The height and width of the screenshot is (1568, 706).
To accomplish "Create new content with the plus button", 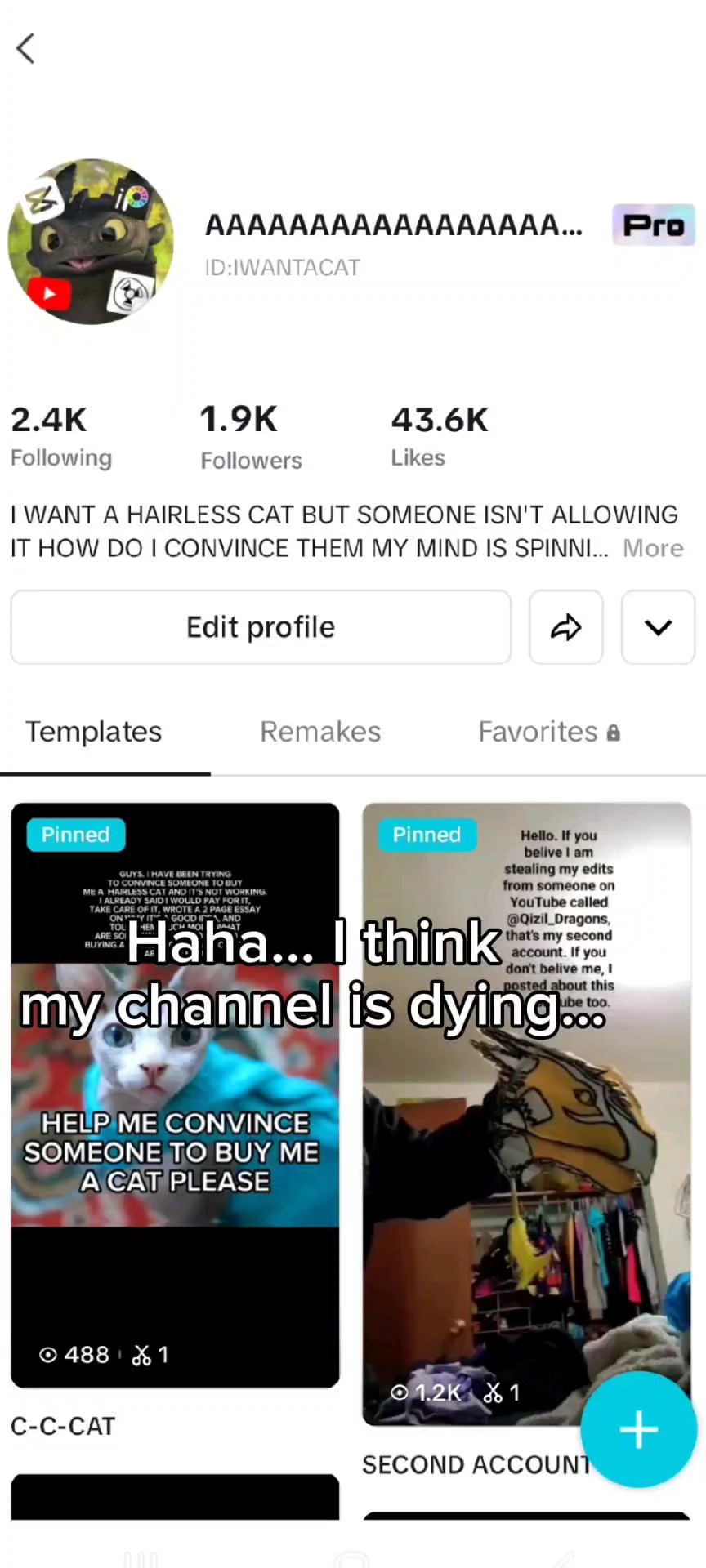I will (x=638, y=1429).
